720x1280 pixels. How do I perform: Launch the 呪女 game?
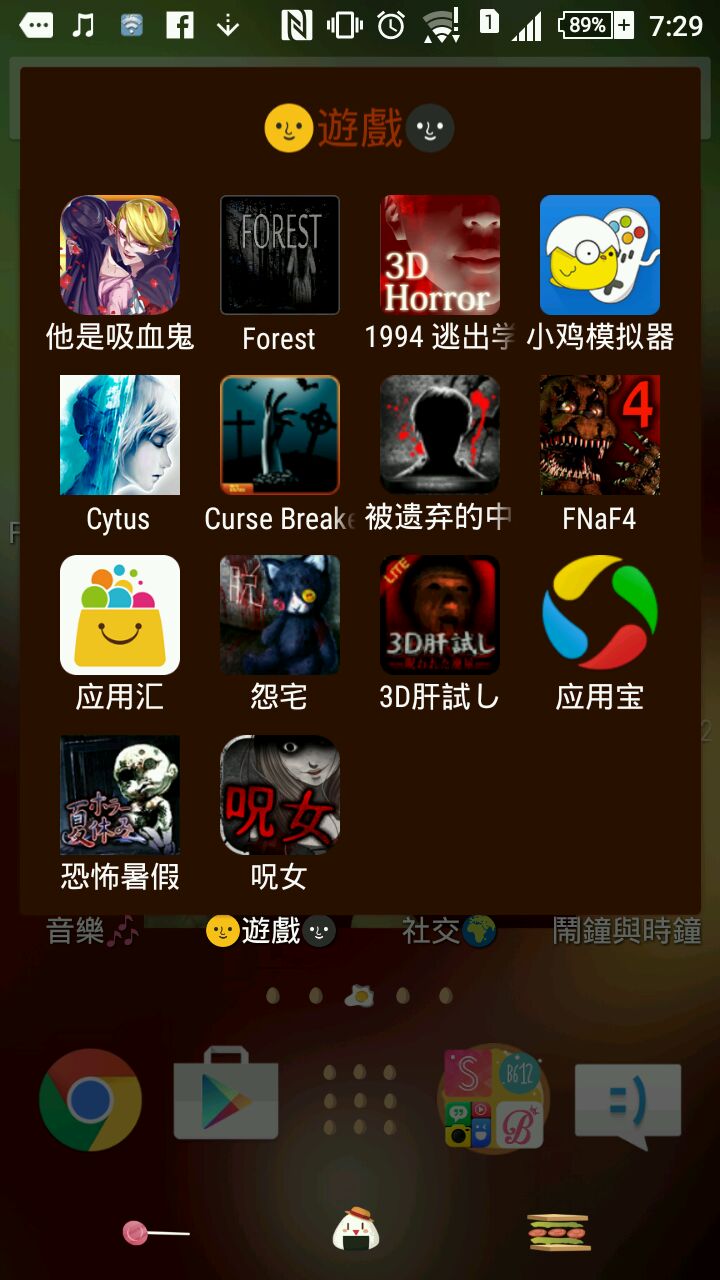(x=280, y=795)
